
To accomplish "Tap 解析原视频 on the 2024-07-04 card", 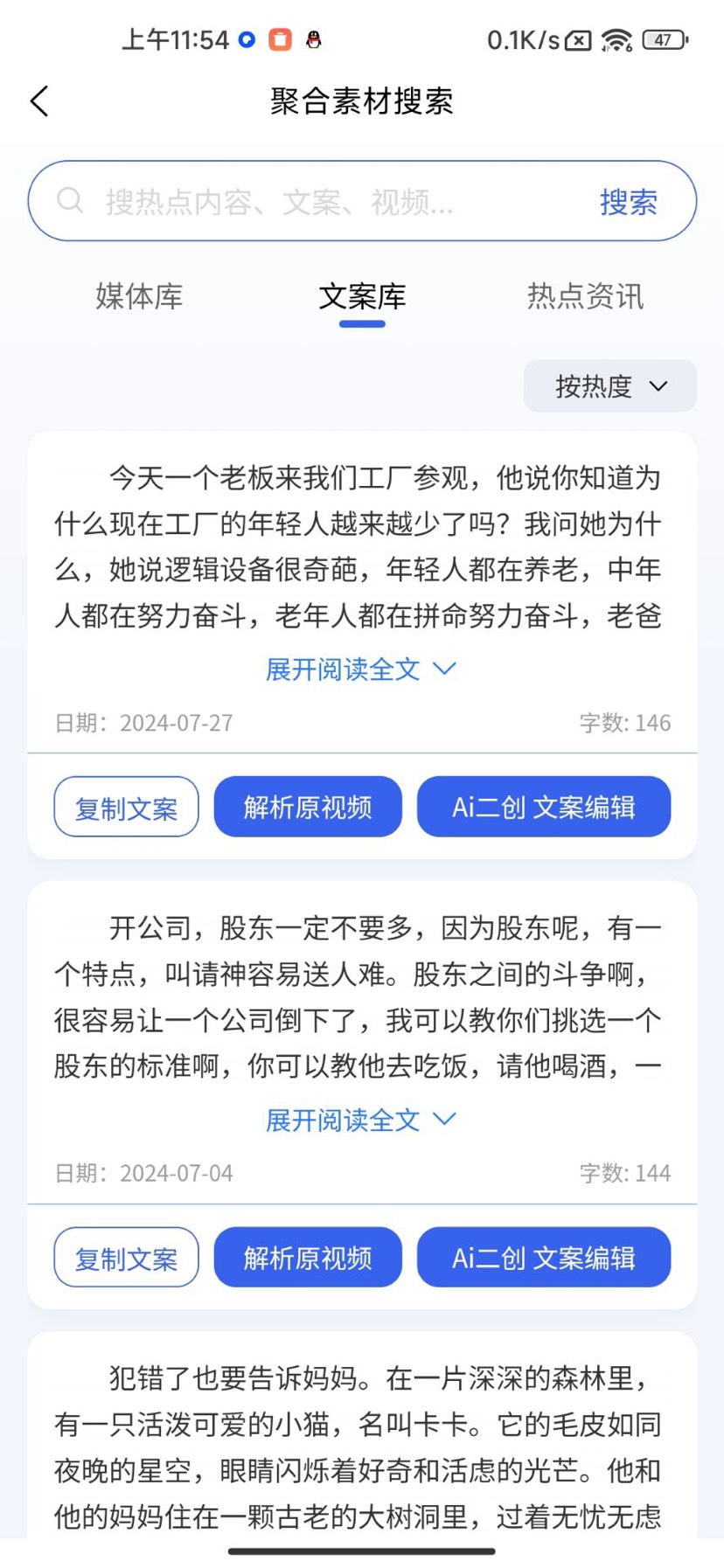I will 308,1258.
